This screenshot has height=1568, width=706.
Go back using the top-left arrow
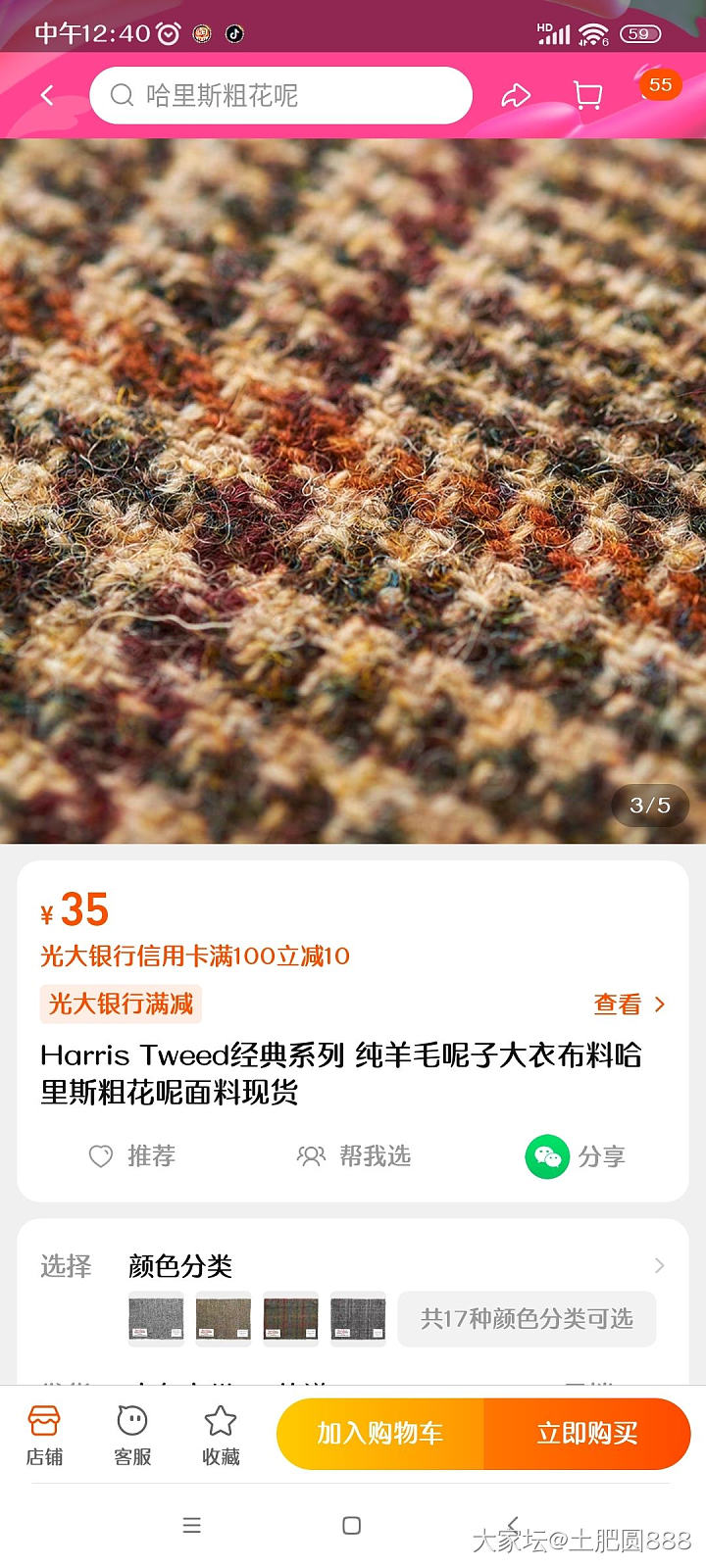[x=46, y=95]
